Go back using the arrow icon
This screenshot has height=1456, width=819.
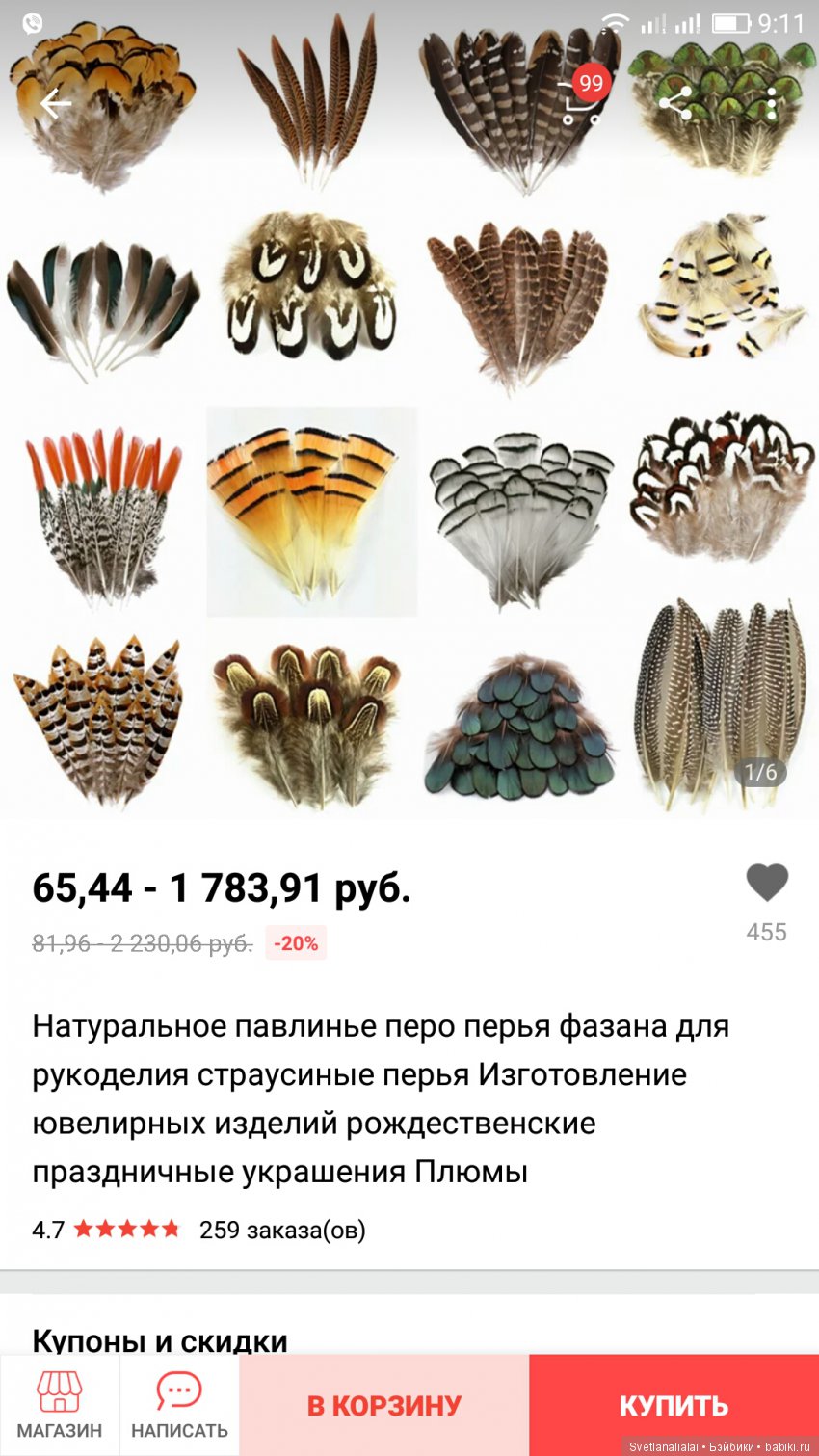pyautogui.click(x=56, y=103)
